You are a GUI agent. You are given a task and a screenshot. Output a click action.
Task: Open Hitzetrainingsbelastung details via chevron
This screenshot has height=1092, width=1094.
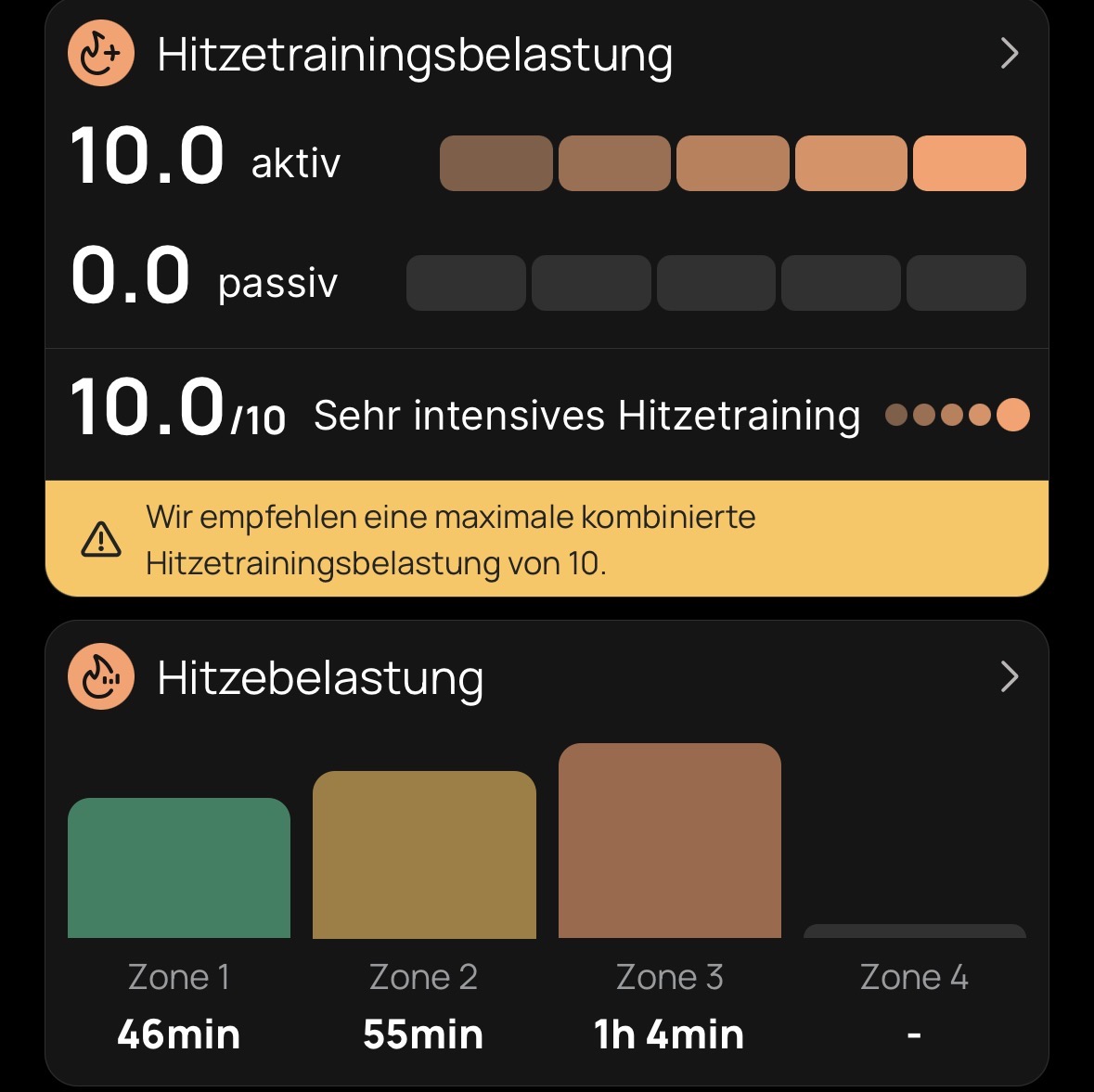click(1010, 54)
